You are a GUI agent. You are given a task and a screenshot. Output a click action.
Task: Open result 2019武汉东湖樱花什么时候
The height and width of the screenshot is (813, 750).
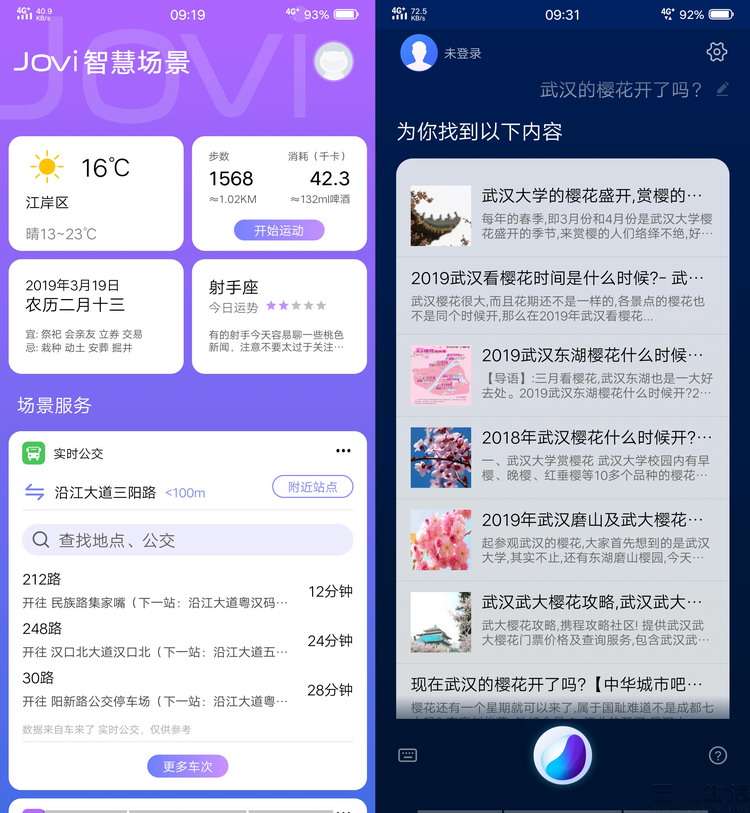(562, 375)
